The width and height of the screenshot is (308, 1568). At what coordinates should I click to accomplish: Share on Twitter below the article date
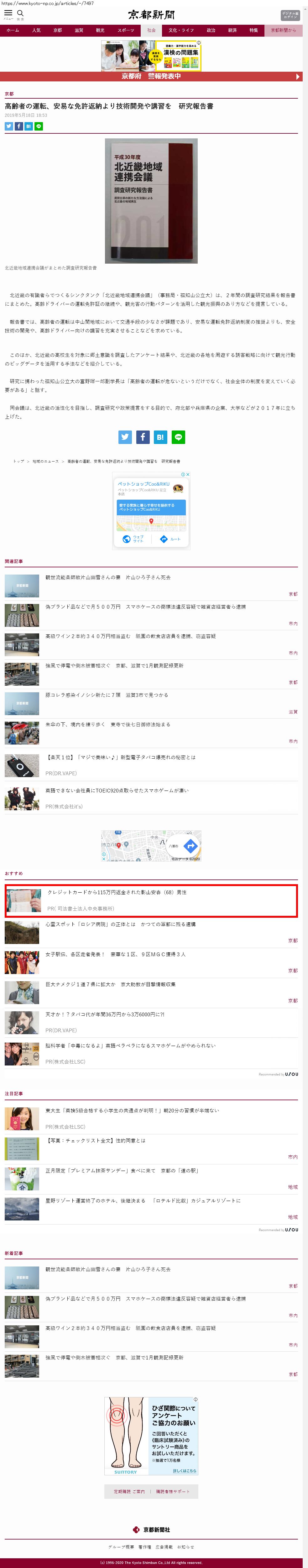(8, 126)
